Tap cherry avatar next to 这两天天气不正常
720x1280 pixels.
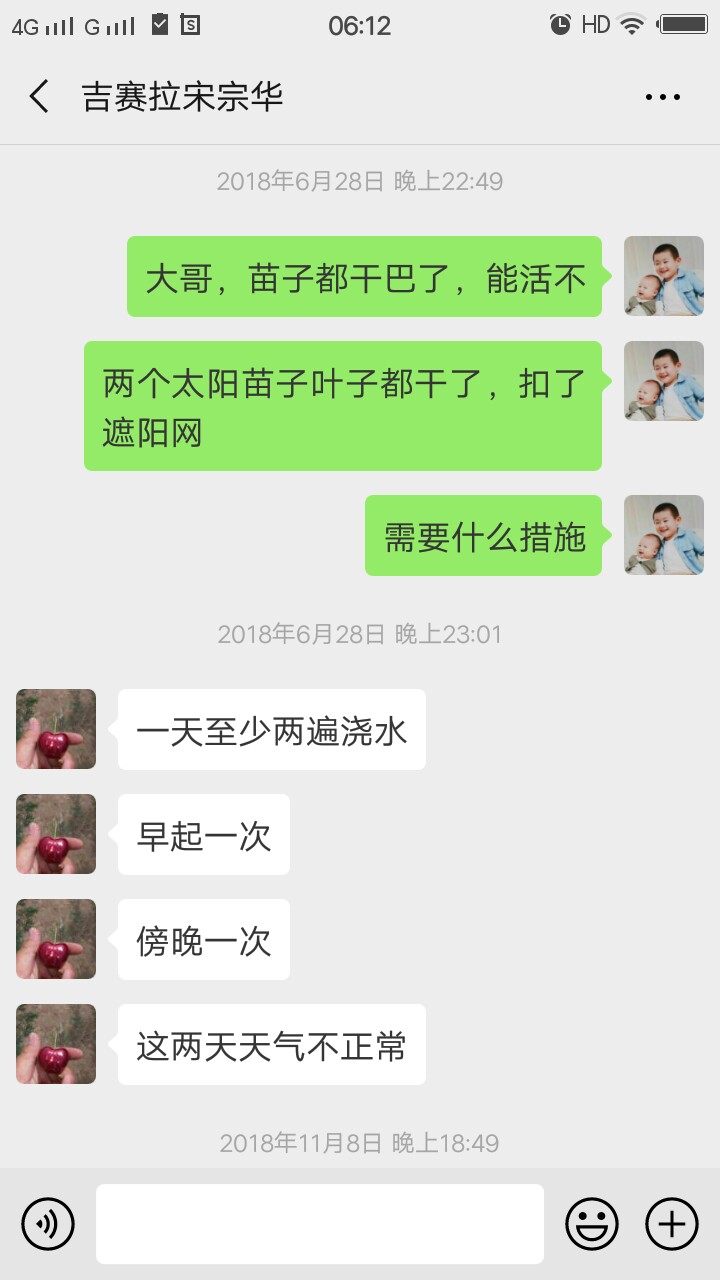56,1044
